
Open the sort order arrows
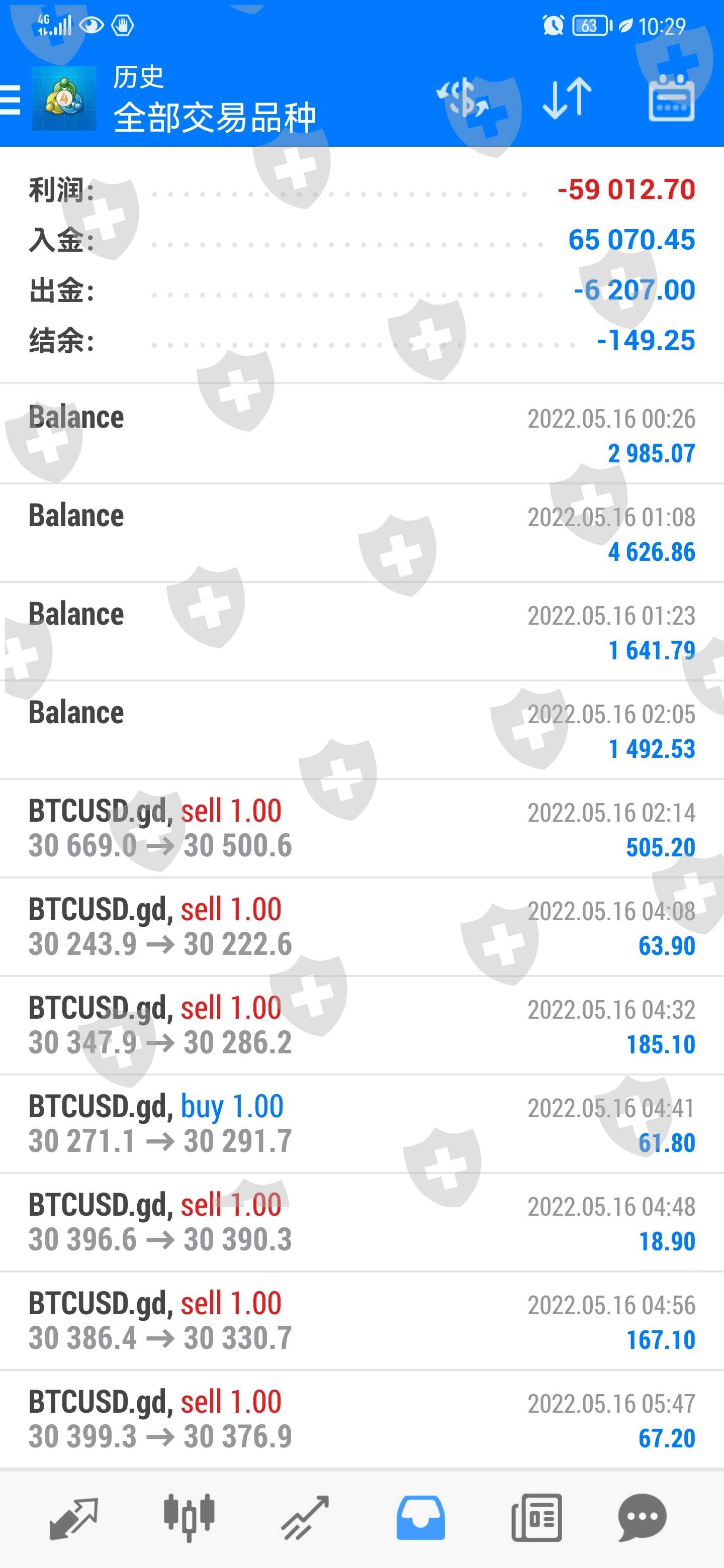pos(567,98)
